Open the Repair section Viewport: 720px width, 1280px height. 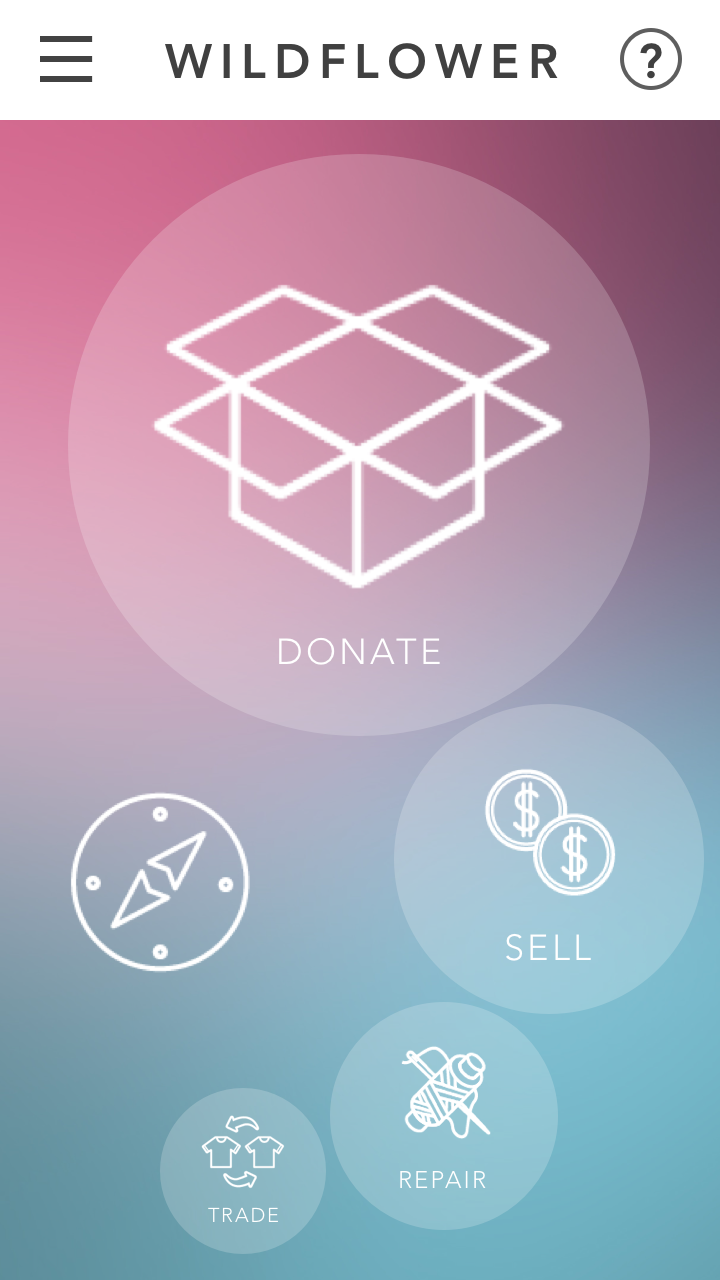coord(444,1116)
